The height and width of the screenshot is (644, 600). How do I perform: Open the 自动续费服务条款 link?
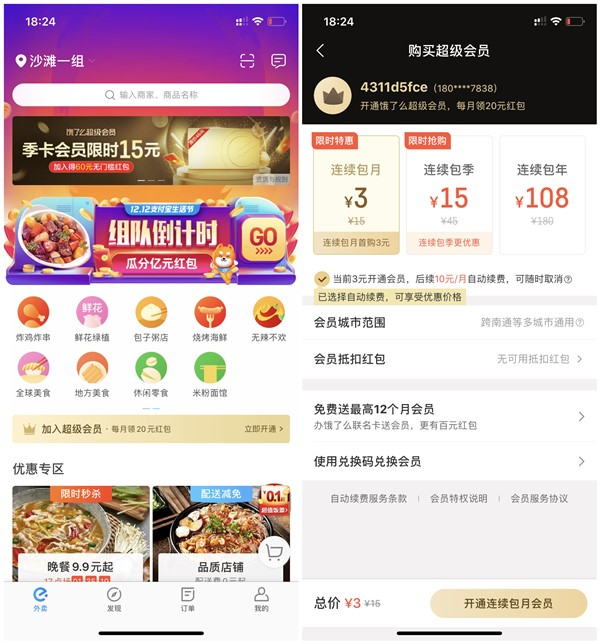369,498
